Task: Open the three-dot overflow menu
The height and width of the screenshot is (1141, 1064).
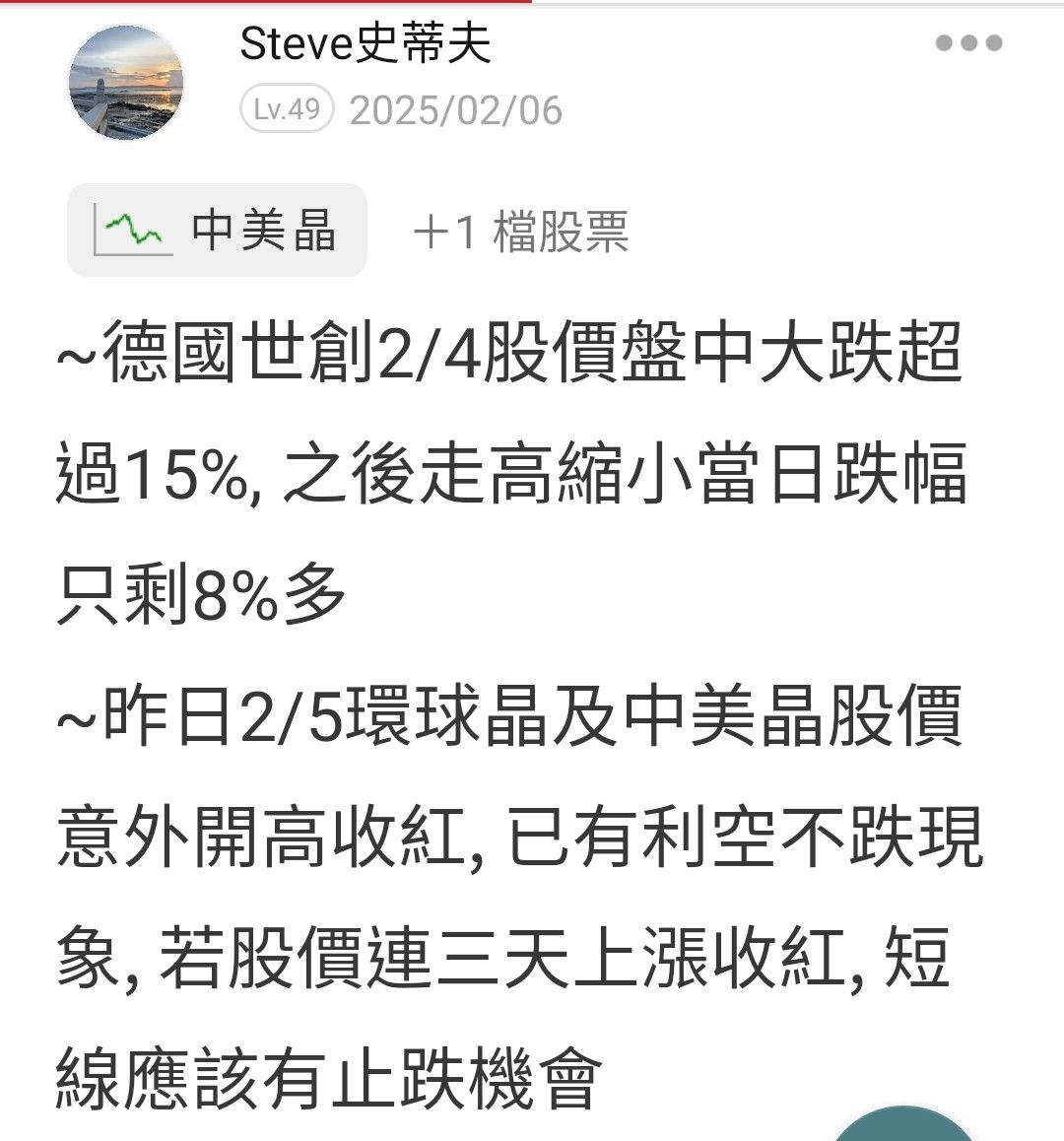Action: click(968, 43)
